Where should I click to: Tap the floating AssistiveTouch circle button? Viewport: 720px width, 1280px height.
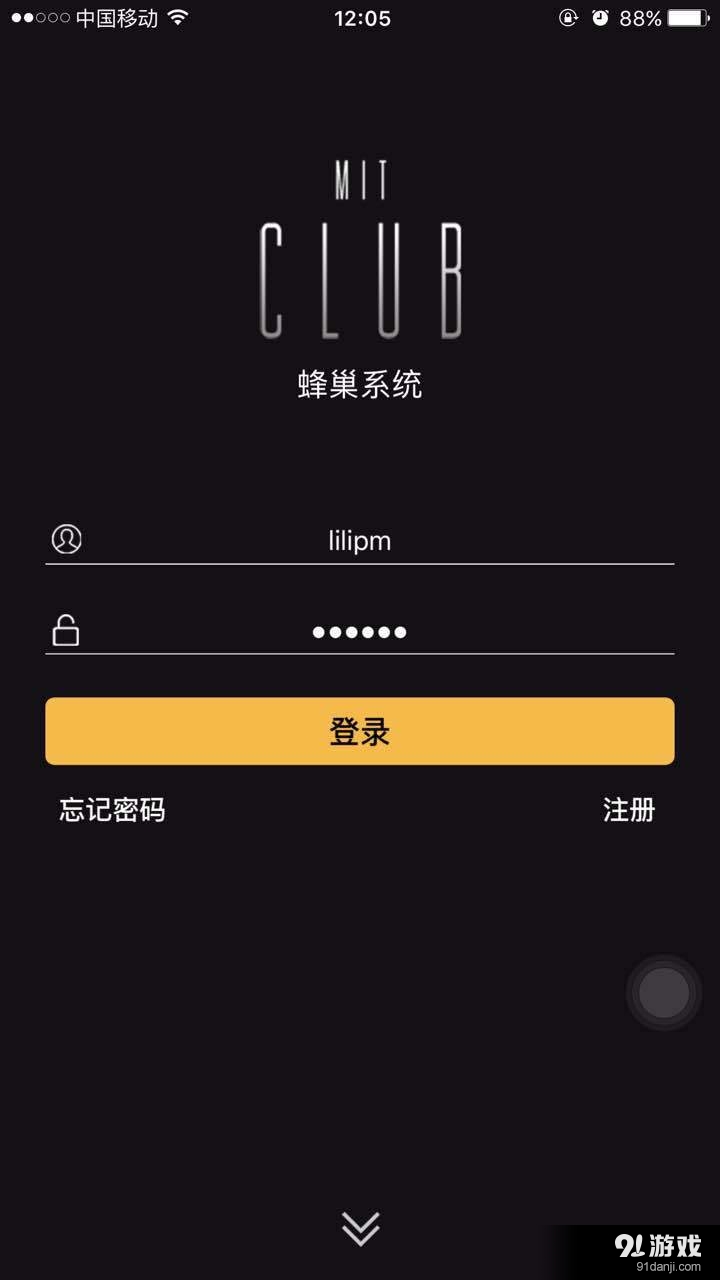tap(664, 993)
